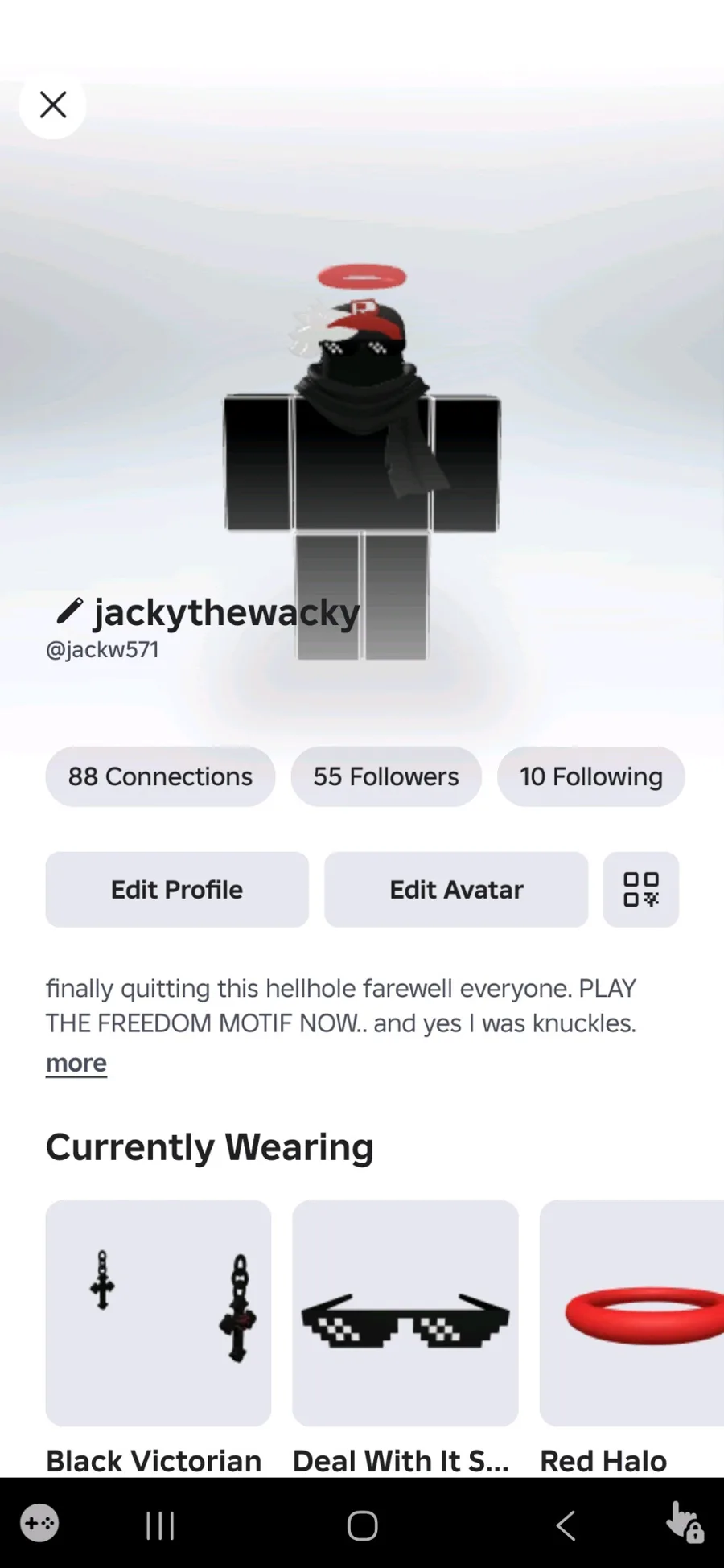The width and height of the screenshot is (724, 1568).
Task: Expand bio with the more link
Action: click(x=76, y=1063)
